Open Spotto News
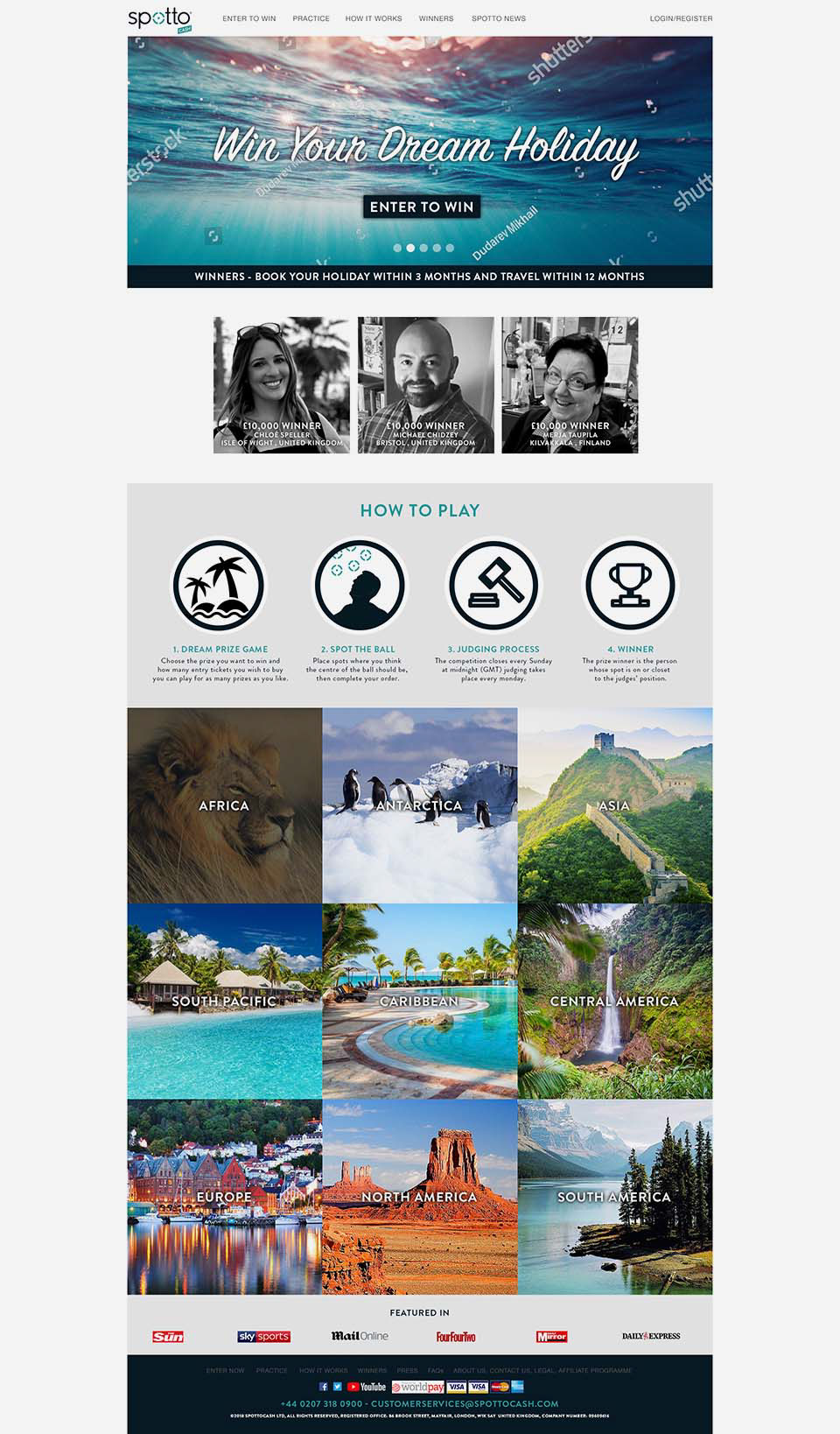 (499, 18)
